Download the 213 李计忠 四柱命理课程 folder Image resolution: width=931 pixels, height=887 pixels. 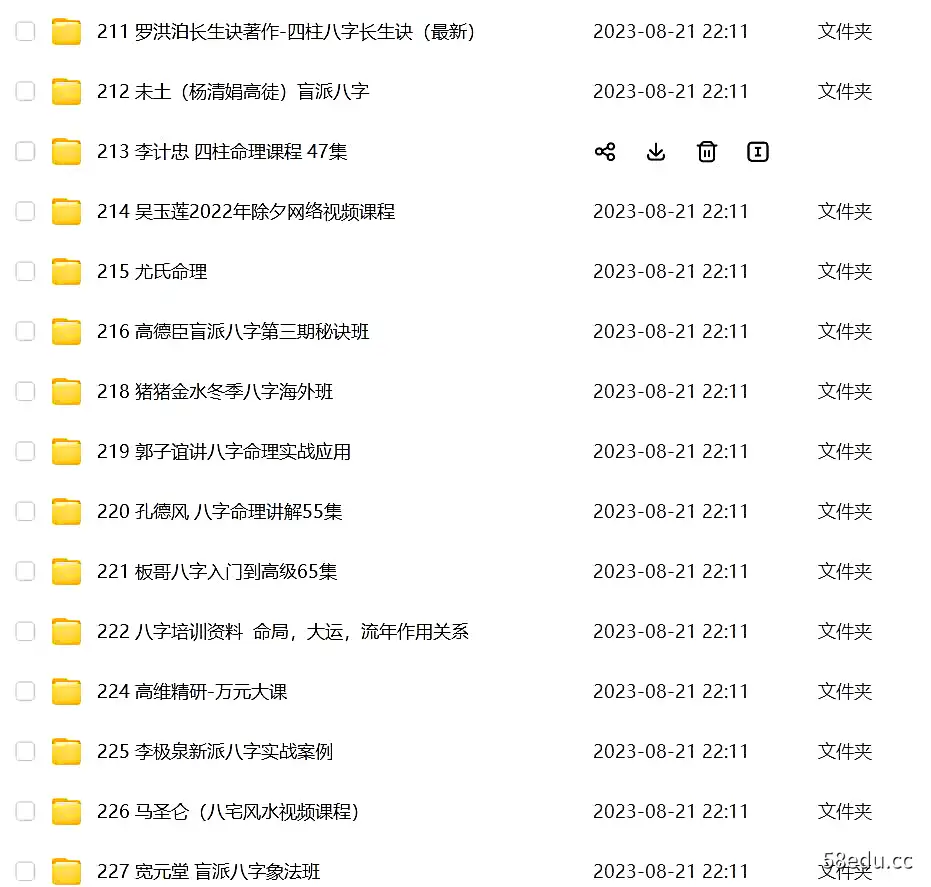tap(656, 152)
